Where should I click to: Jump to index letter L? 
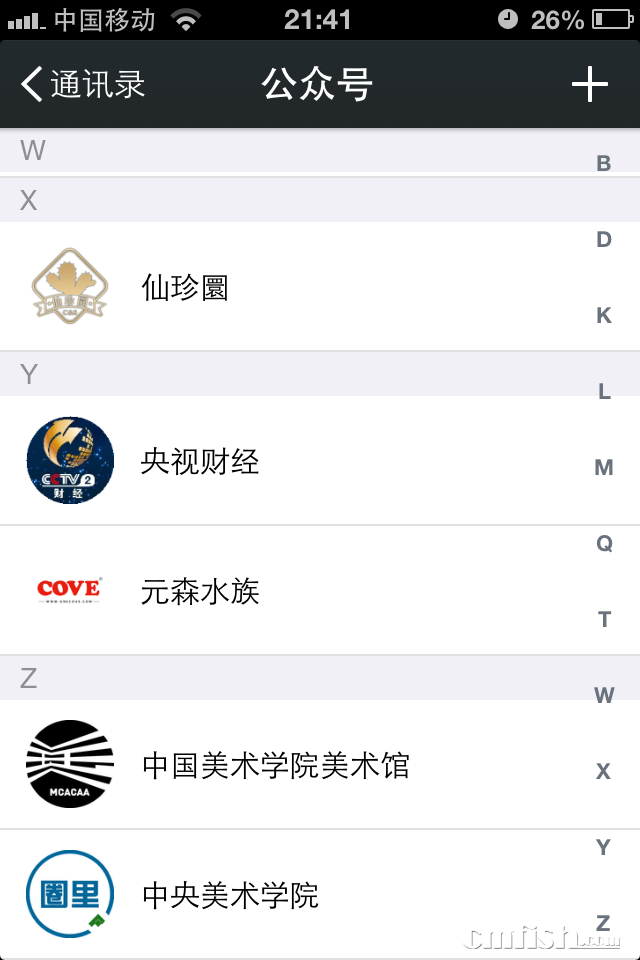point(604,392)
